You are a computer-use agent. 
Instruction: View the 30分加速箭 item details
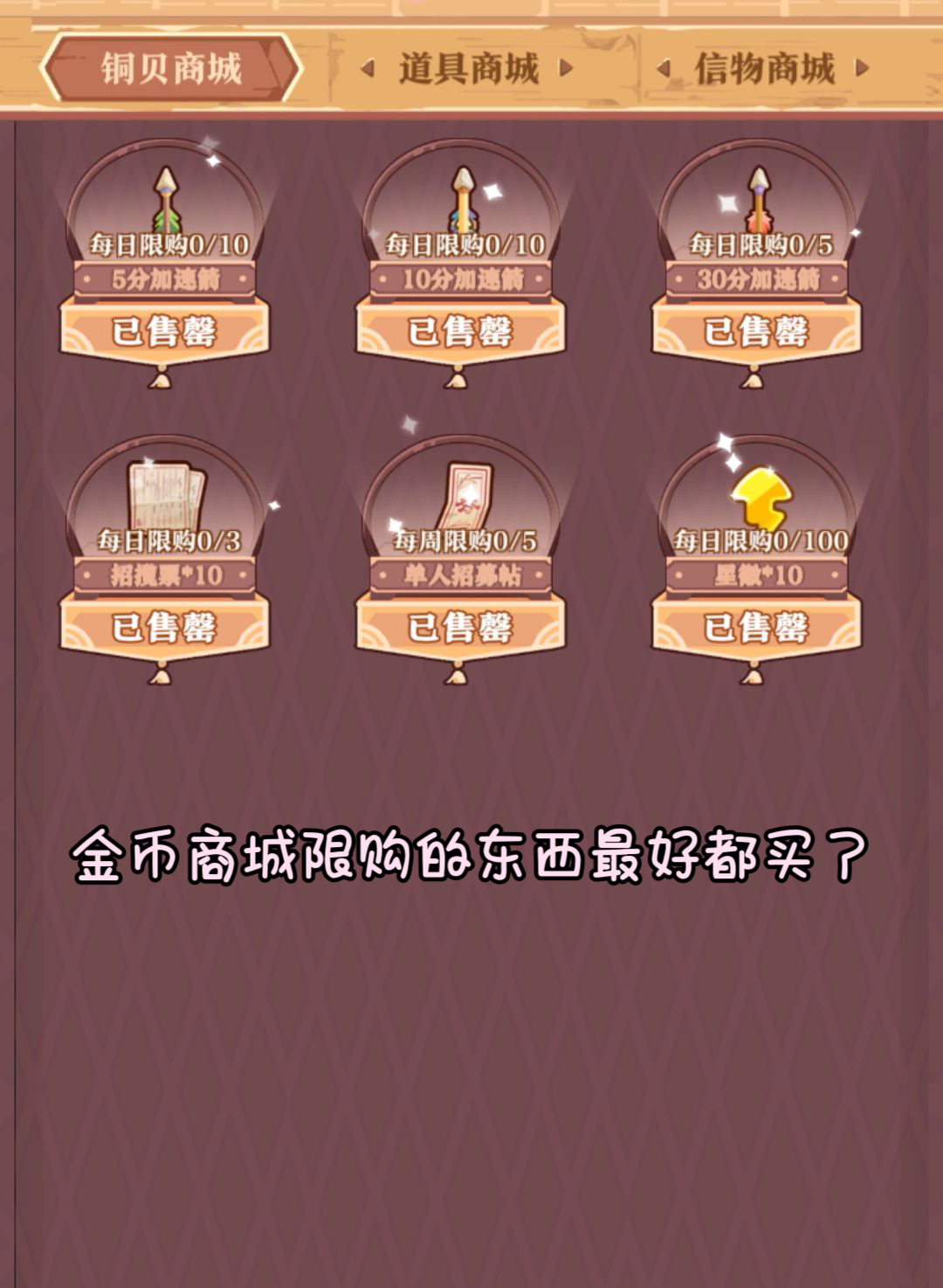(758, 201)
